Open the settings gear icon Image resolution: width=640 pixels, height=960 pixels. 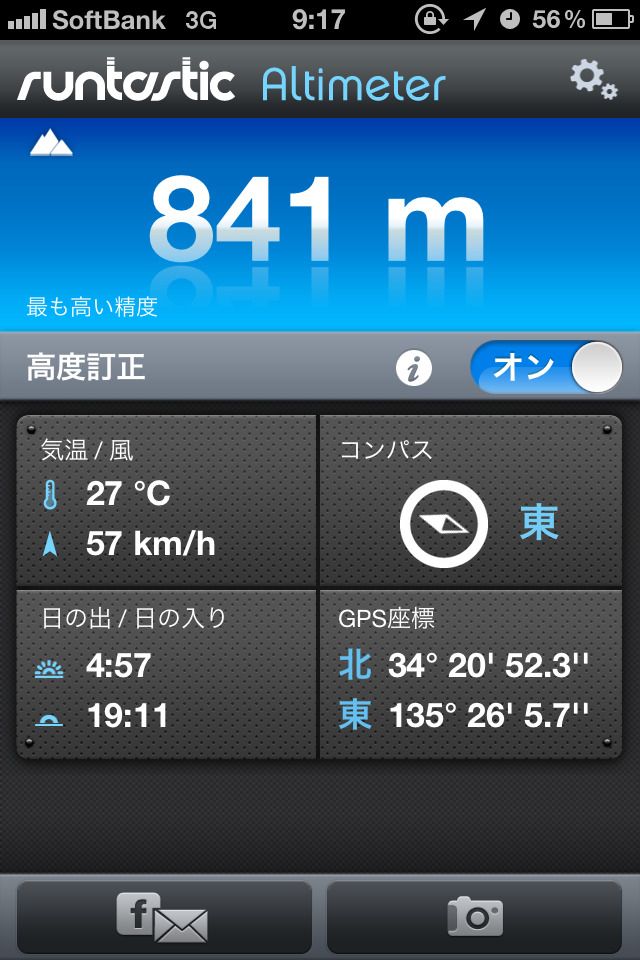click(x=593, y=80)
